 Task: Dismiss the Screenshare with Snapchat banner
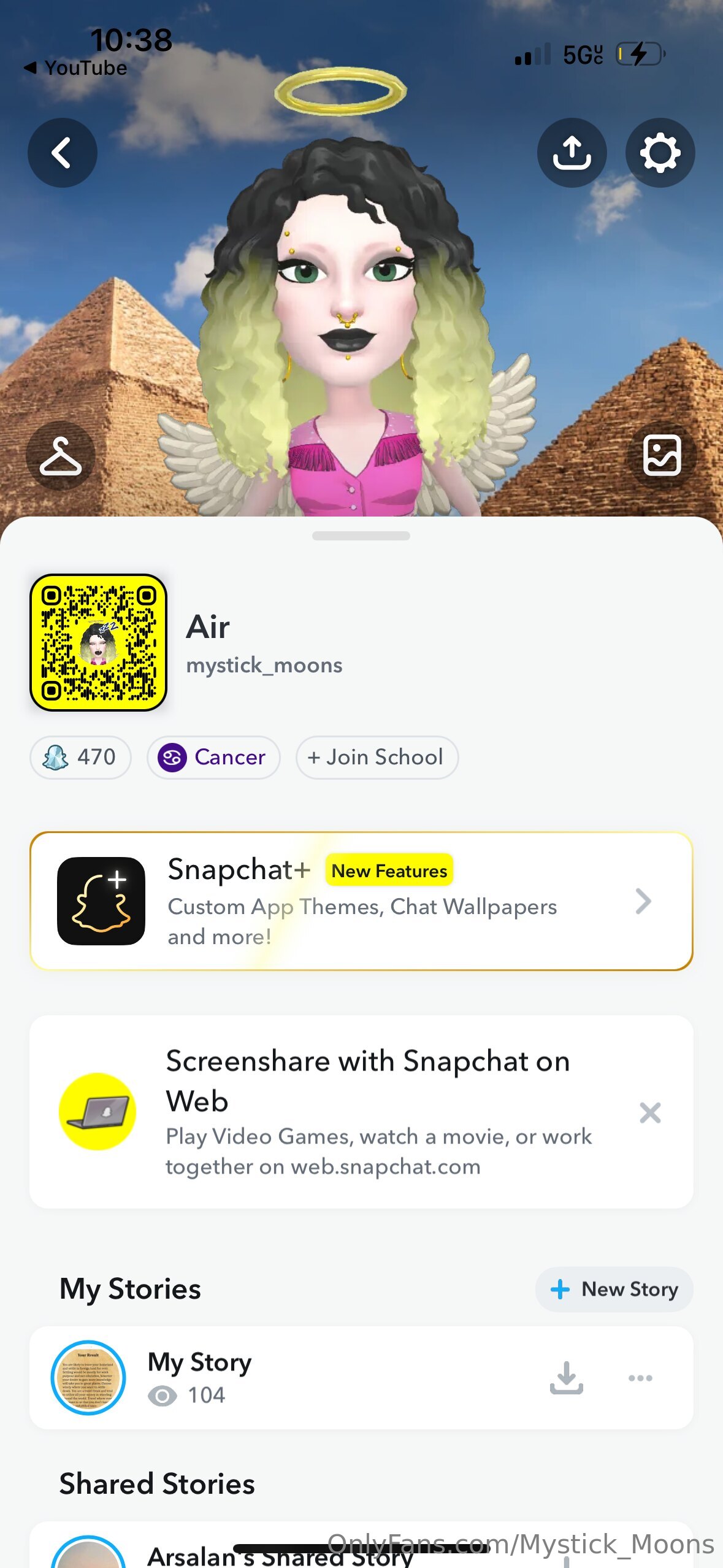650,1112
